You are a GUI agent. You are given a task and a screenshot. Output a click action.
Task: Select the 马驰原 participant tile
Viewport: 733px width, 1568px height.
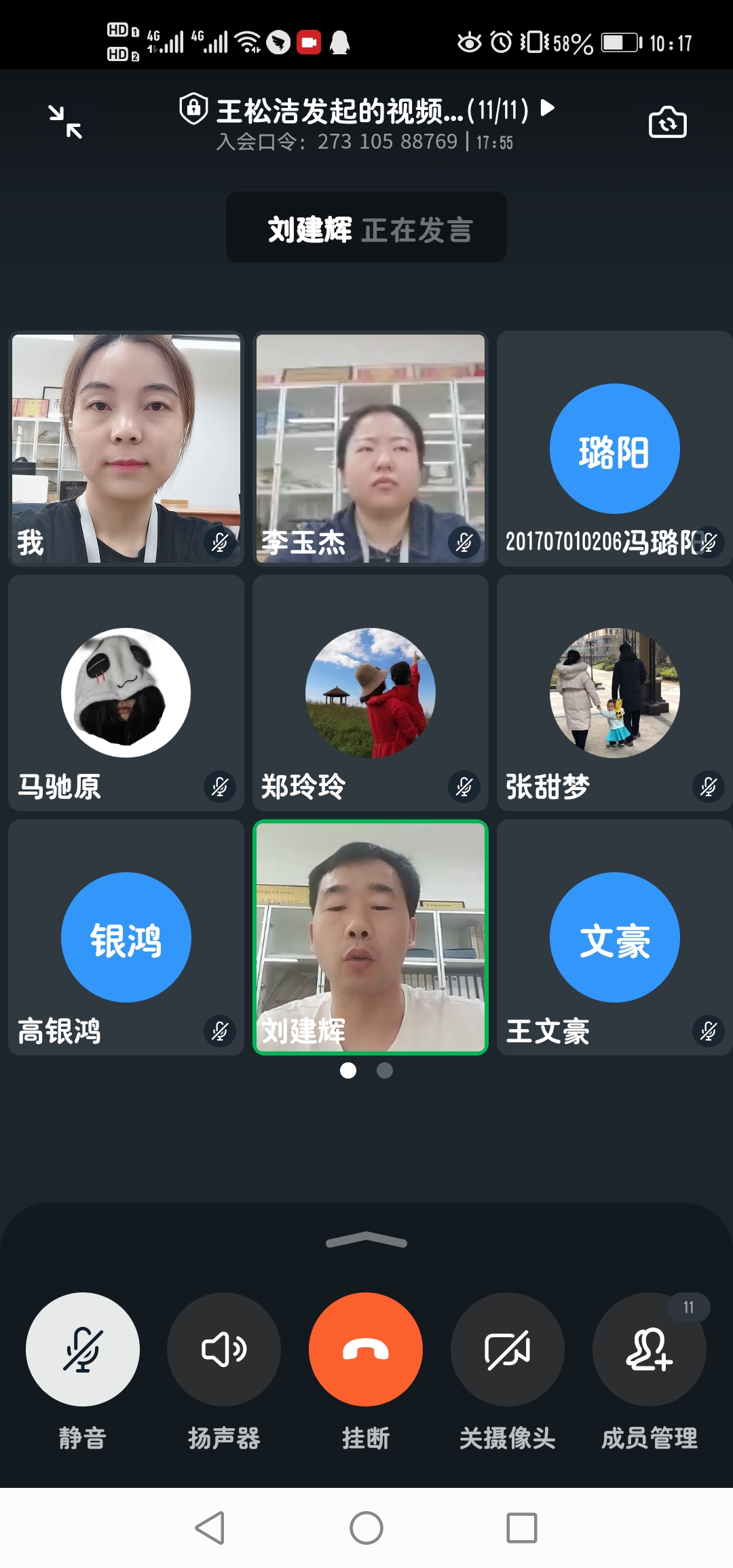[x=126, y=692]
